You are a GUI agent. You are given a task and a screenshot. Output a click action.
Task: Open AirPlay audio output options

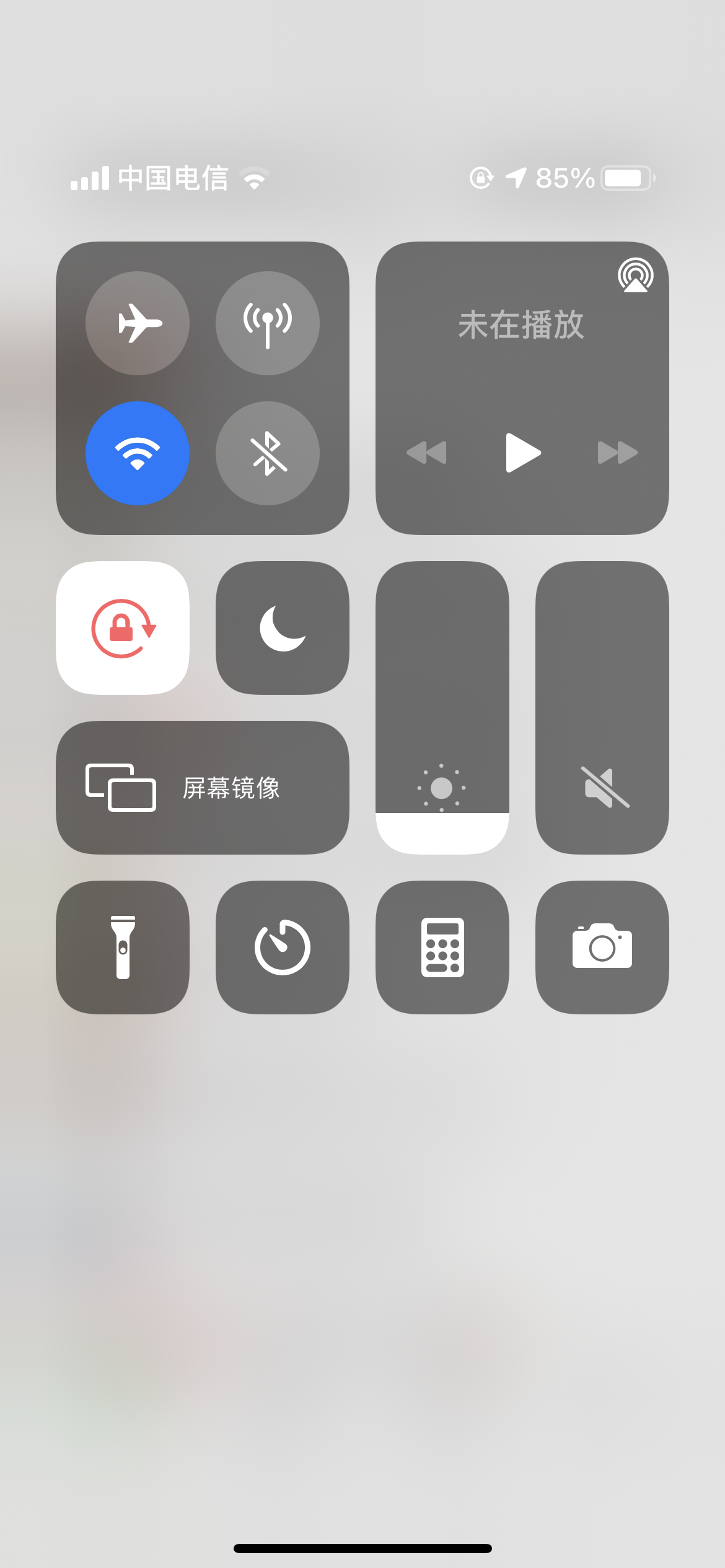click(x=635, y=276)
